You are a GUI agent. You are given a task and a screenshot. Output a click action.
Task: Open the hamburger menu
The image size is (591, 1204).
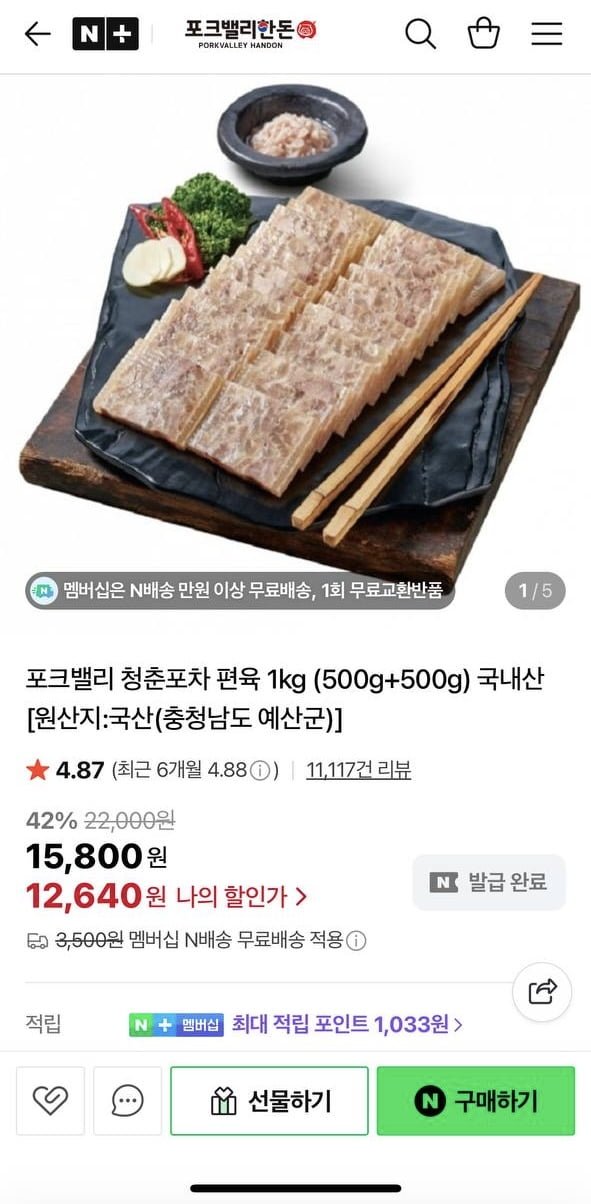pos(547,34)
